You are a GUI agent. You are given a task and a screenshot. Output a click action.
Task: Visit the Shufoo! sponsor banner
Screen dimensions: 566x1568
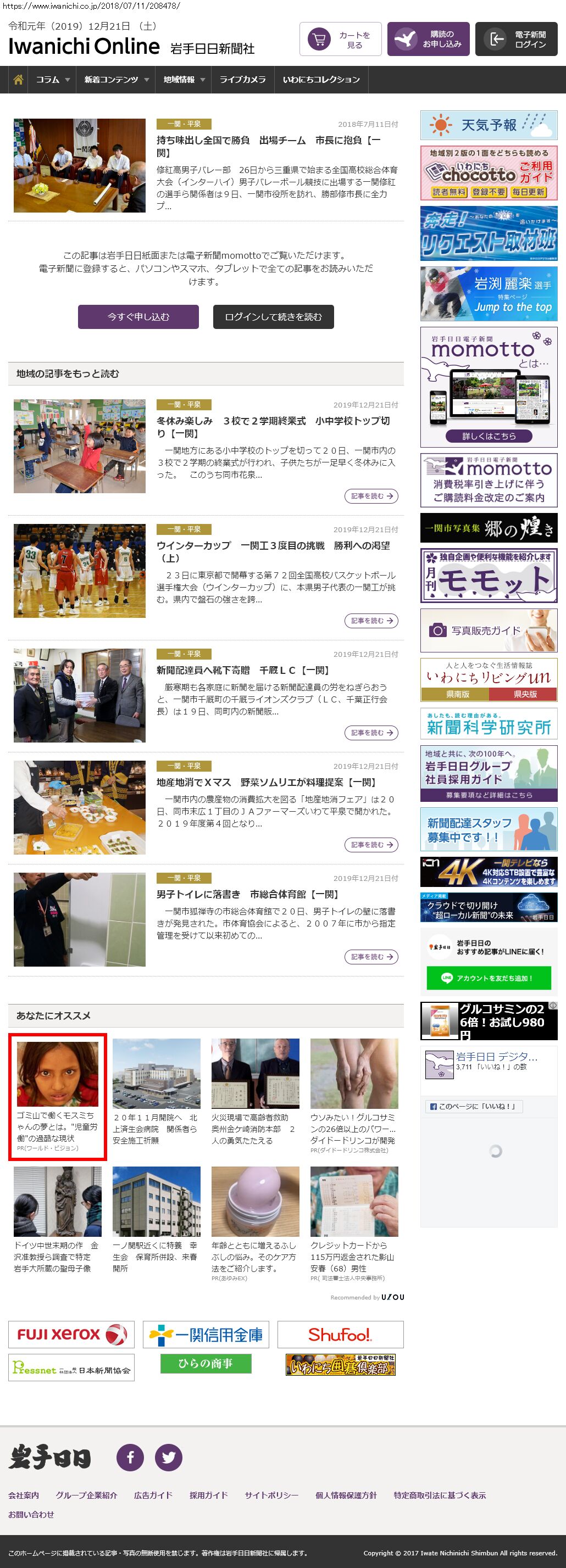click(340, 1335)
